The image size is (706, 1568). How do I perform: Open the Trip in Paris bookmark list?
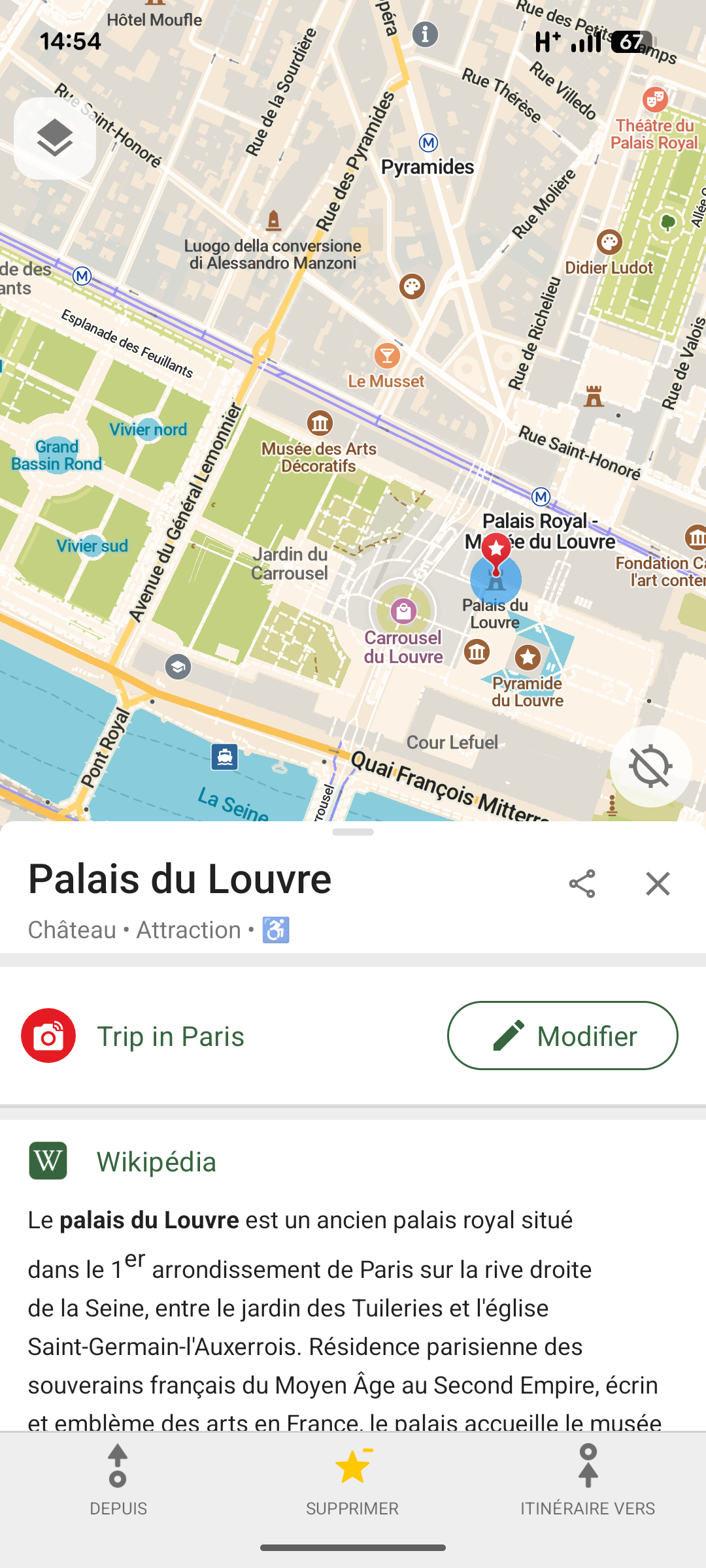[x=170, y=1036]
